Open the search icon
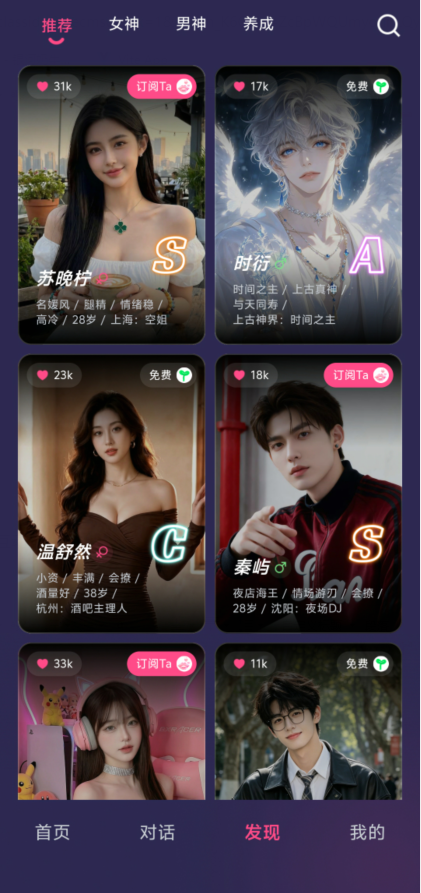The height and width of the screenshot is (893, 421). (388, 26)
